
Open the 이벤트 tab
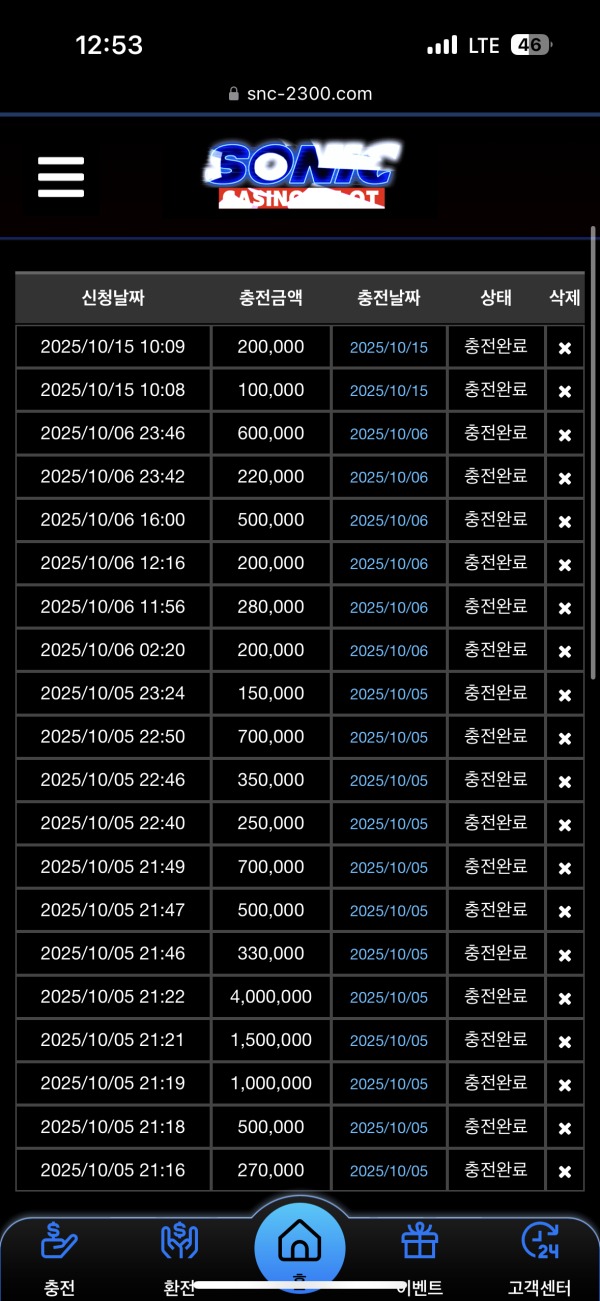pos(419,1257)
